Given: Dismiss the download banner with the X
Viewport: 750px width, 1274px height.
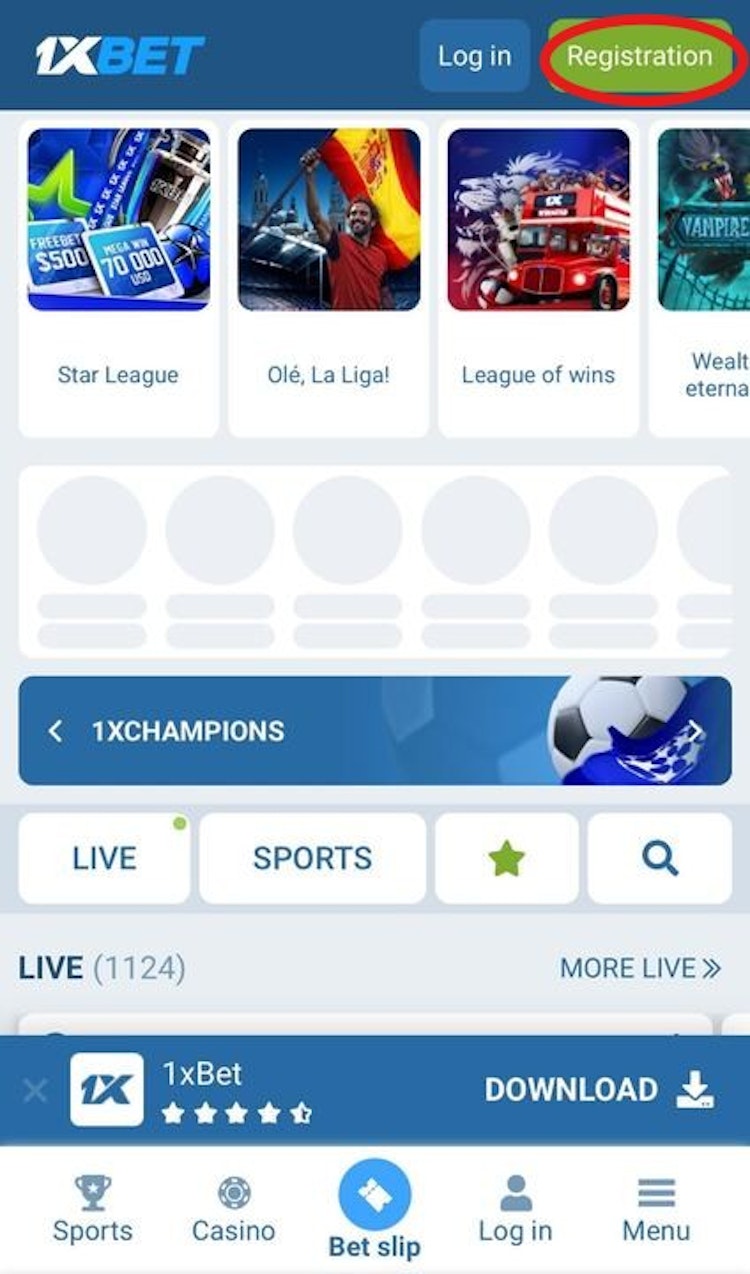Looking at the screenshot, I should (x=36, y=1090).
